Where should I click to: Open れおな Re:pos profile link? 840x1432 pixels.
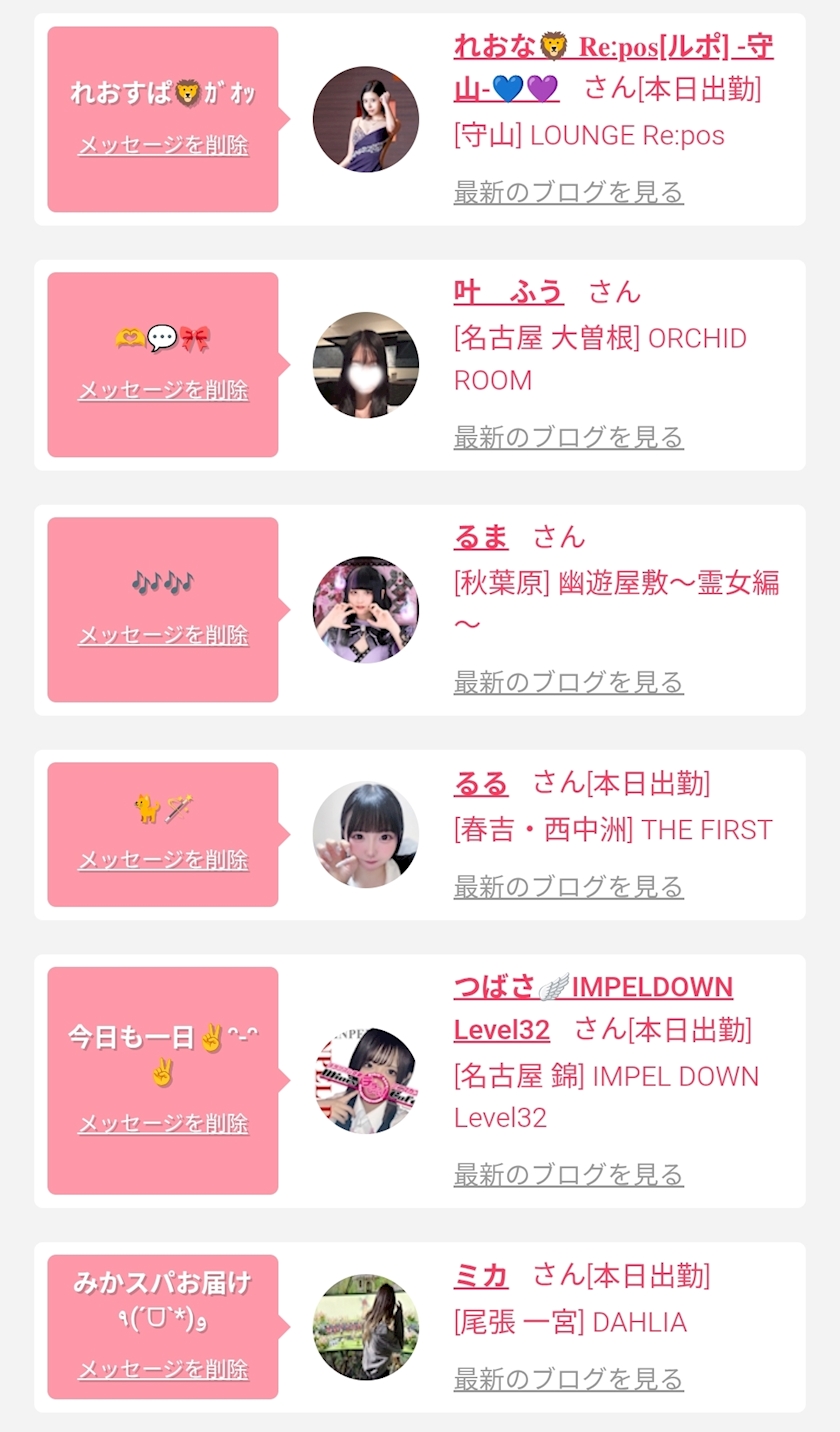coord(612,47)
